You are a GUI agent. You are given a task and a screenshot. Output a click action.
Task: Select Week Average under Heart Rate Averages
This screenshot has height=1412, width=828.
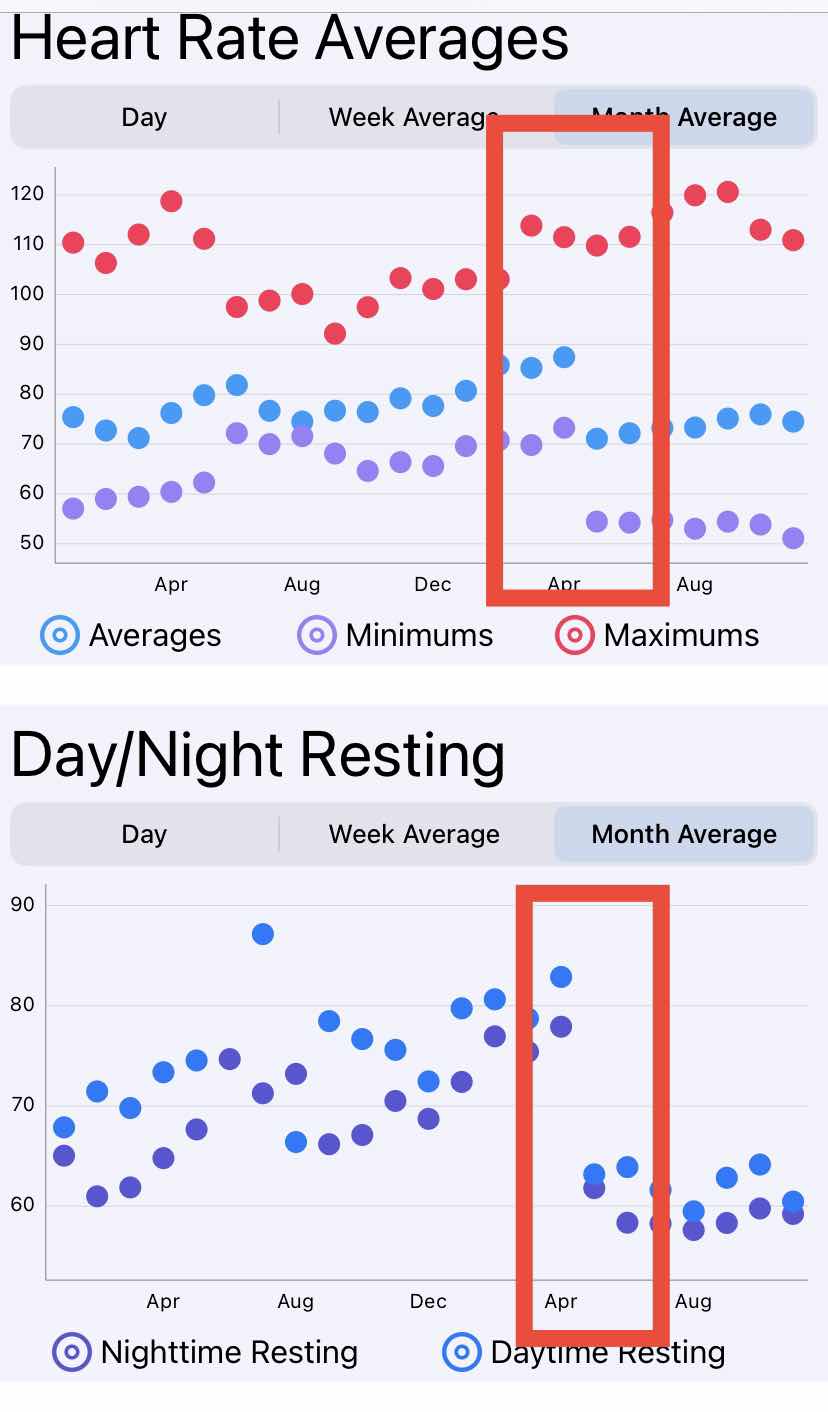coord(414,117)
